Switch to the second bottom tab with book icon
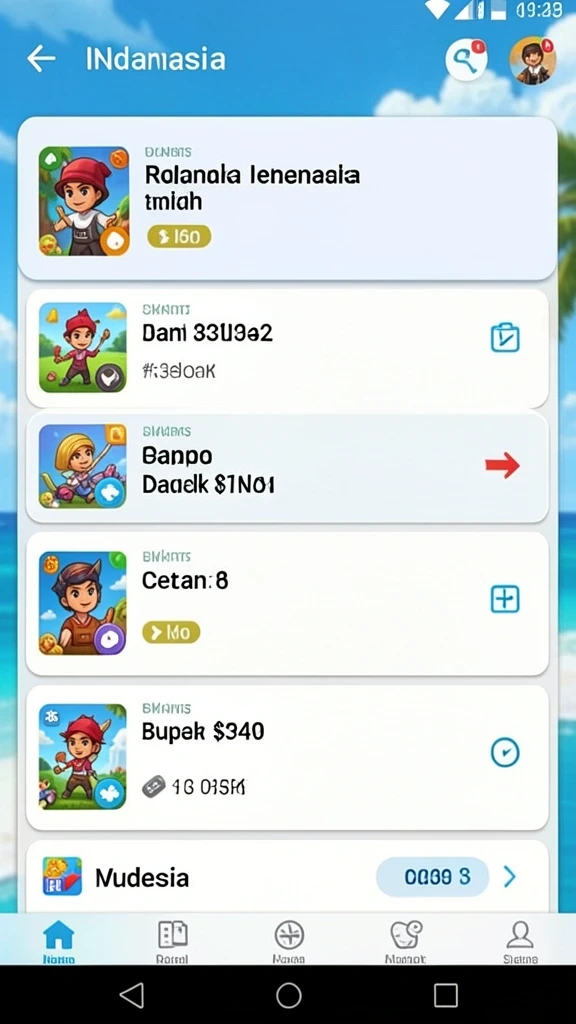This screenshot has width=576, height=1024. 173,942
